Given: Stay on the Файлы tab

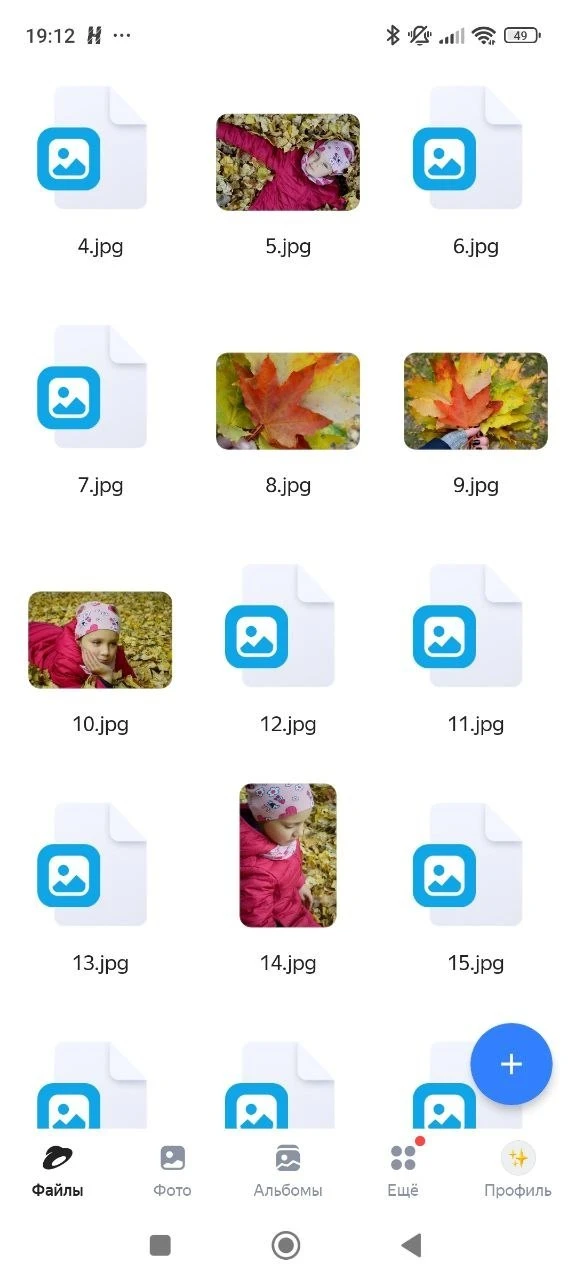Looking at the screenshot, I should [57, 1172].
